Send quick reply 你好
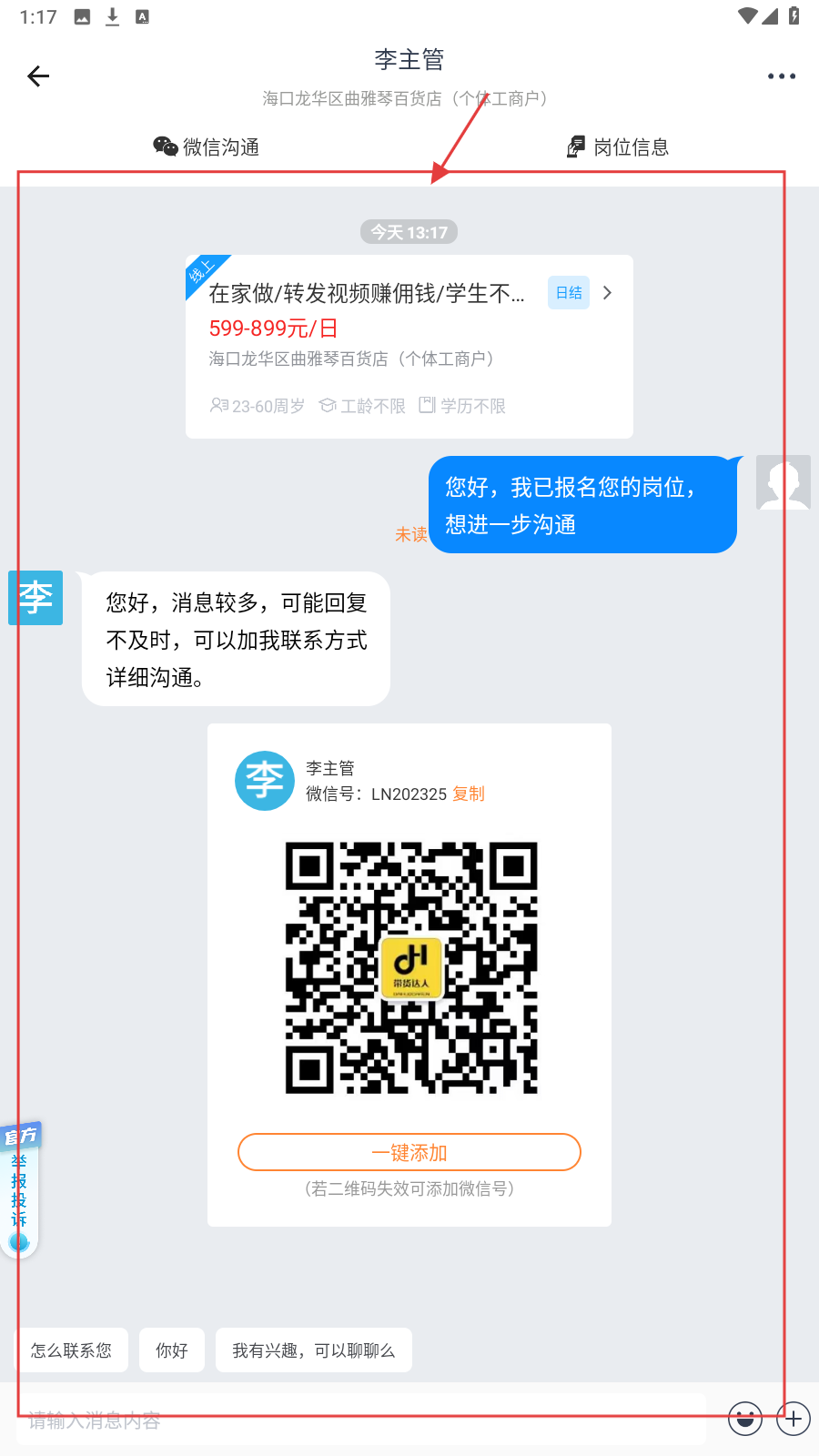819x1456 pixels. click(172, 1350)
